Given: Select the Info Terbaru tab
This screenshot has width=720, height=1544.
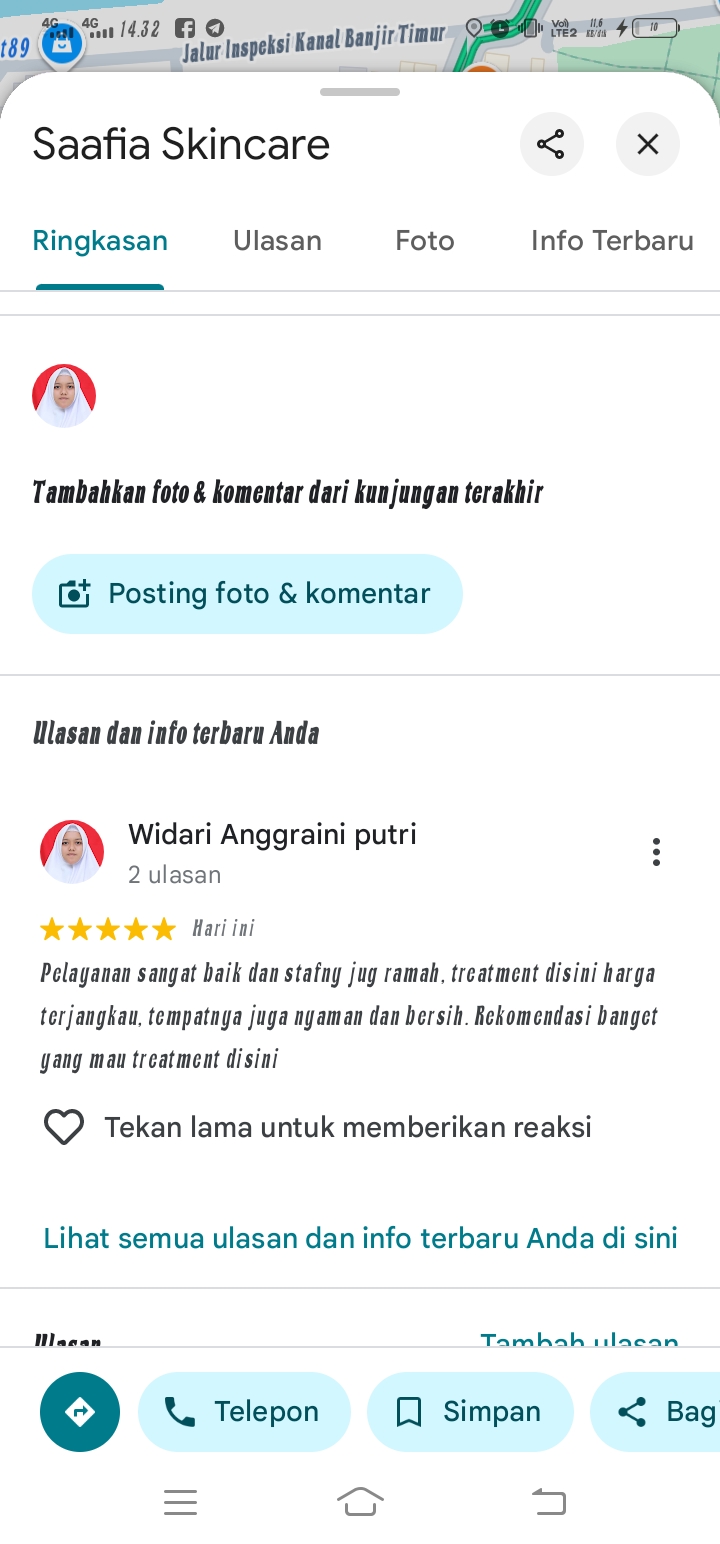Looking at the screenshot, I should click(x=612, y=241).
